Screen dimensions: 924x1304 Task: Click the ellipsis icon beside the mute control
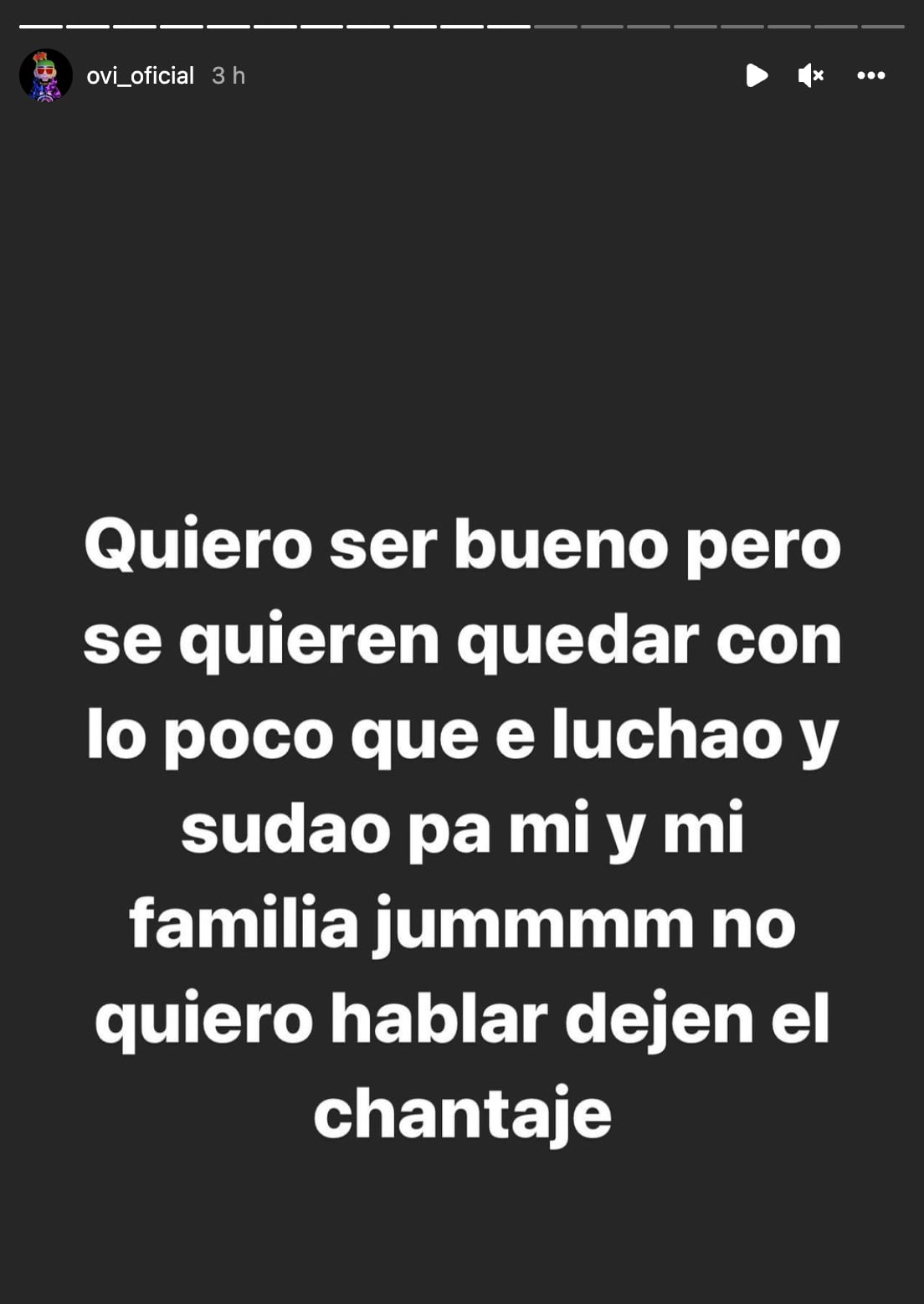(x=871, y=75)
